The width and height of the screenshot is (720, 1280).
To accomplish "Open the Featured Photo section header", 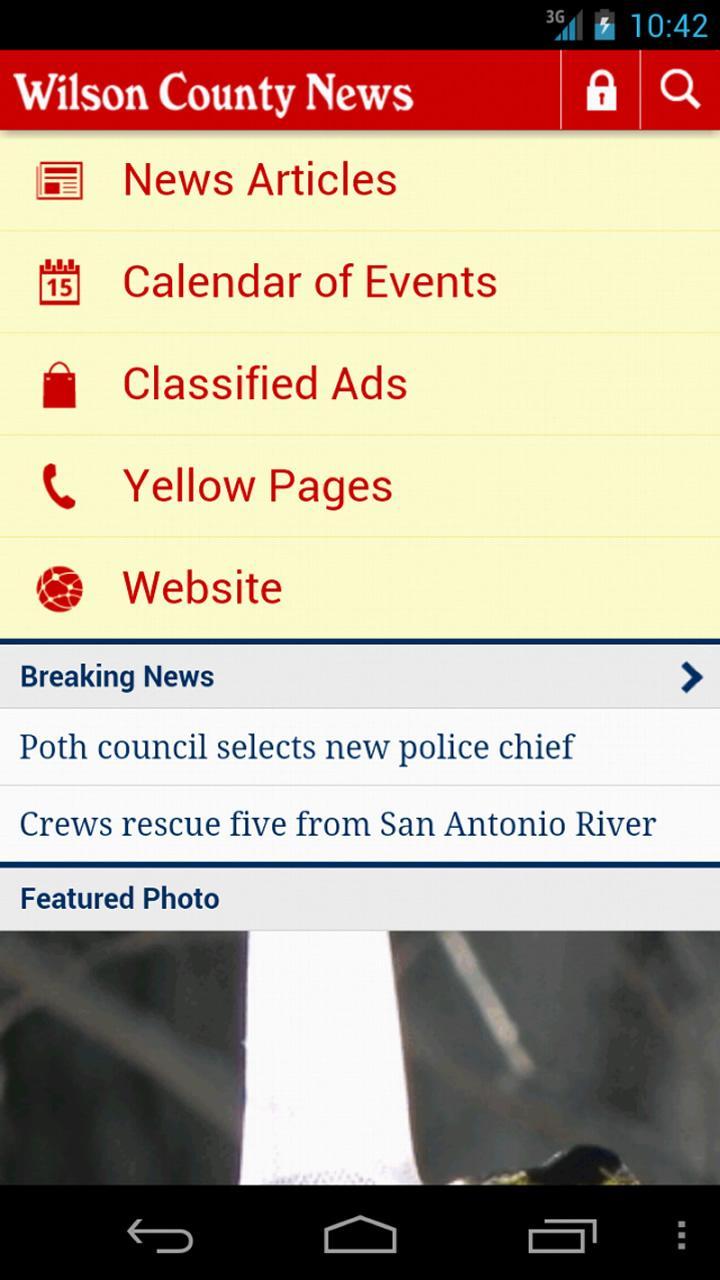I will (119, 898).
